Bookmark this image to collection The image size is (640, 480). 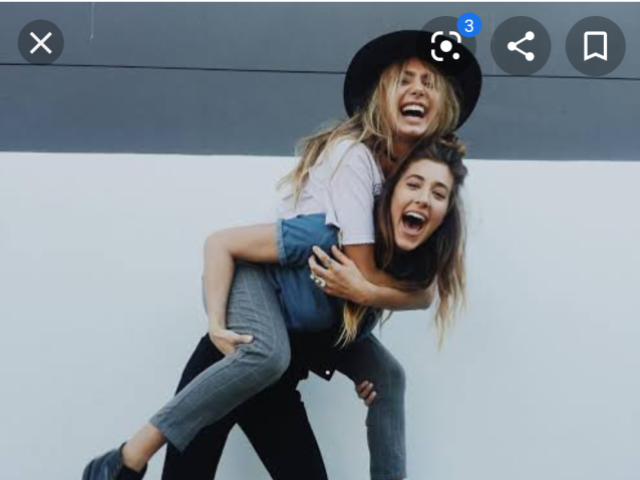(595, 46)
